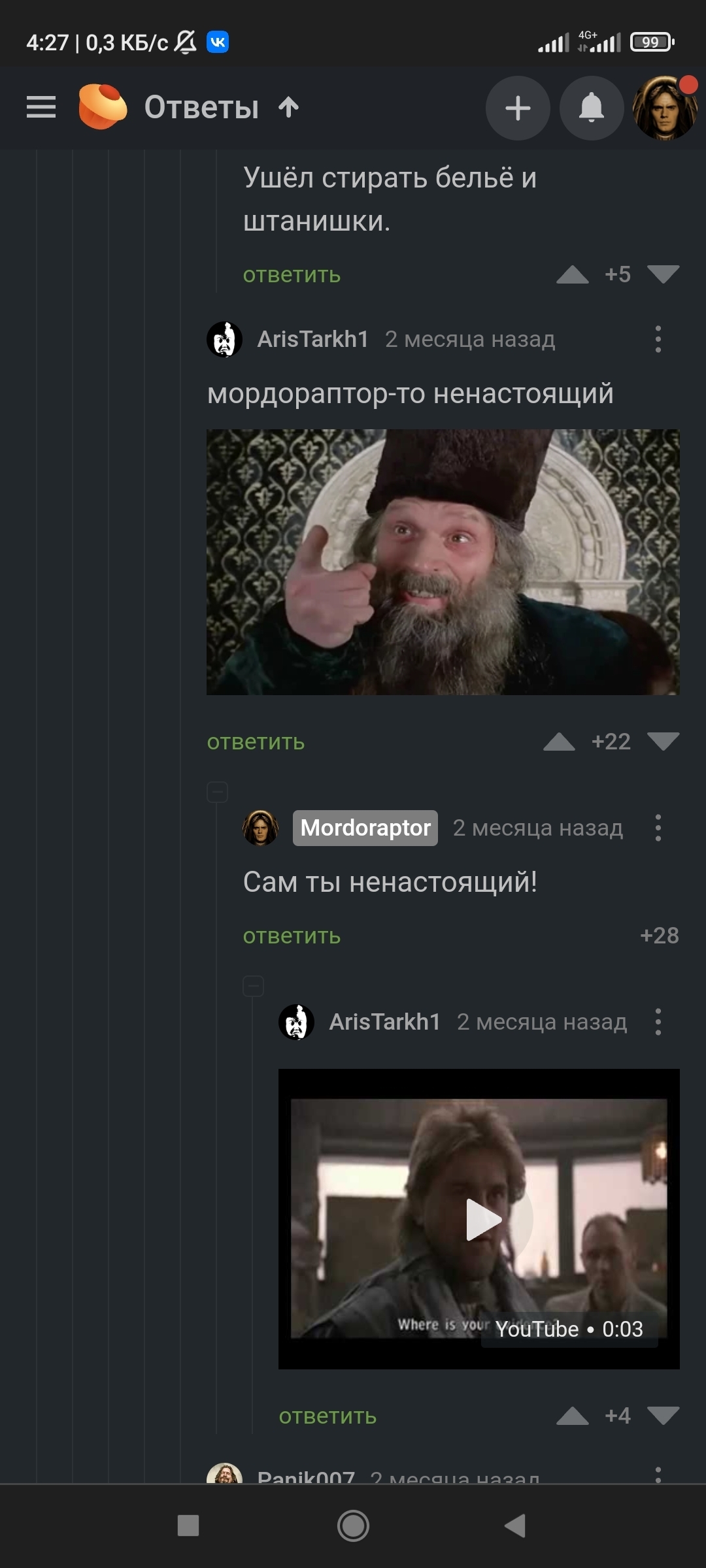
Task: Reply to Mordoraptor's comment
Action: click(x=292, y=936)
